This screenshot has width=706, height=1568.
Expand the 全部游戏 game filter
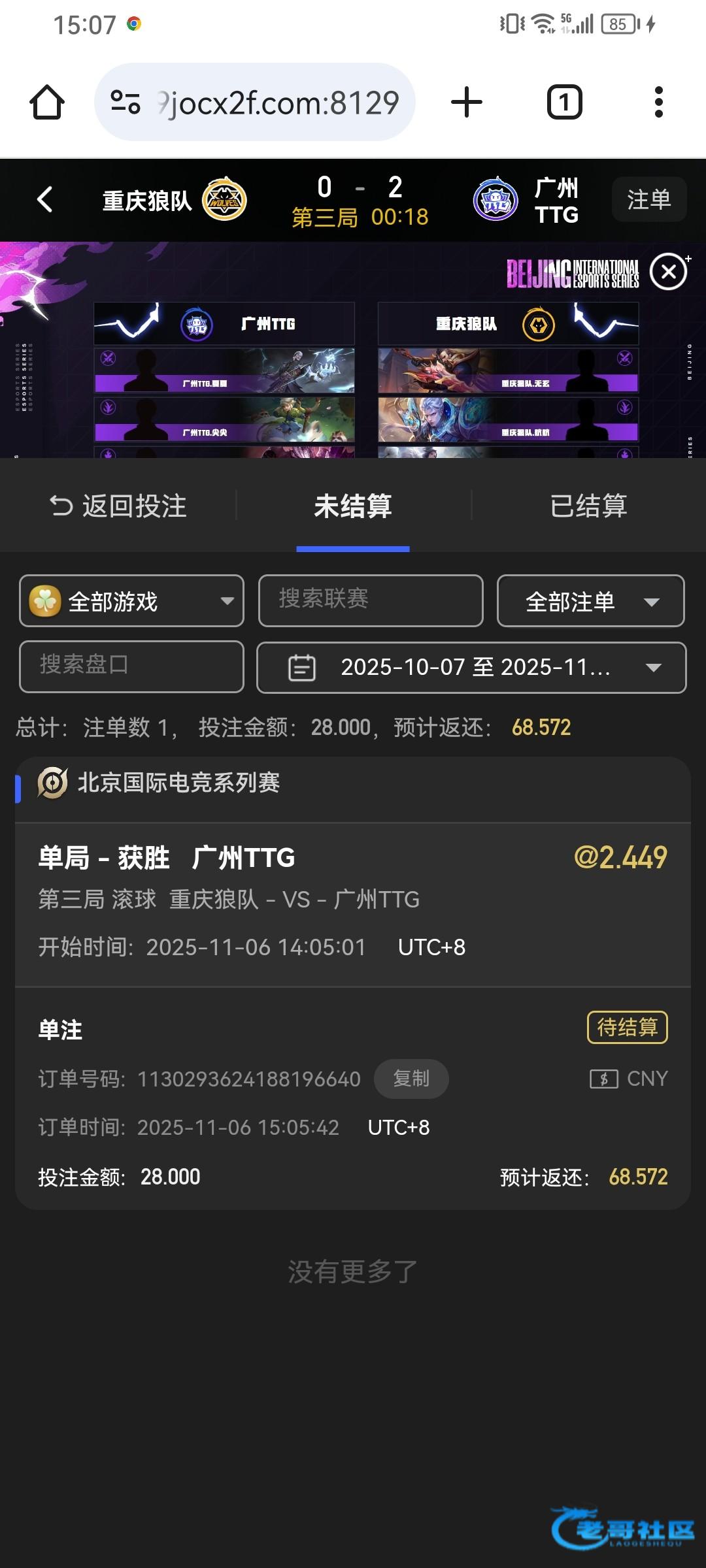pos(131,601)
